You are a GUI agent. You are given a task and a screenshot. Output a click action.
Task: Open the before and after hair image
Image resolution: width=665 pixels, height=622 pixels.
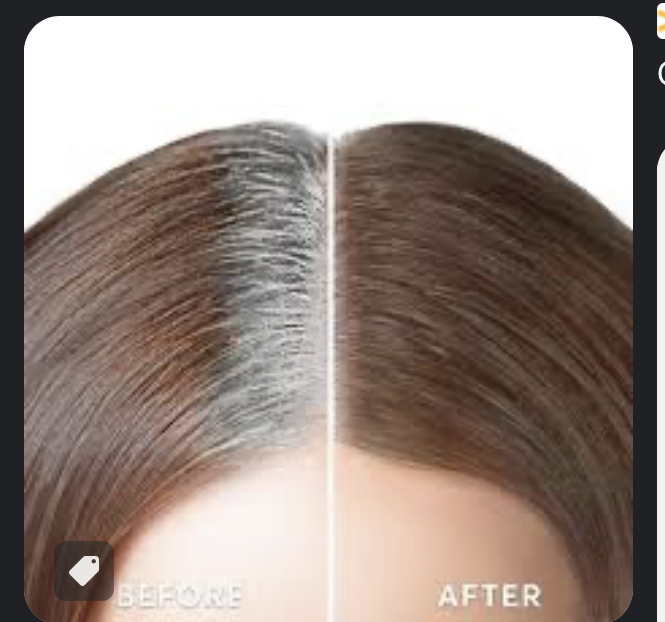(328, 300)
